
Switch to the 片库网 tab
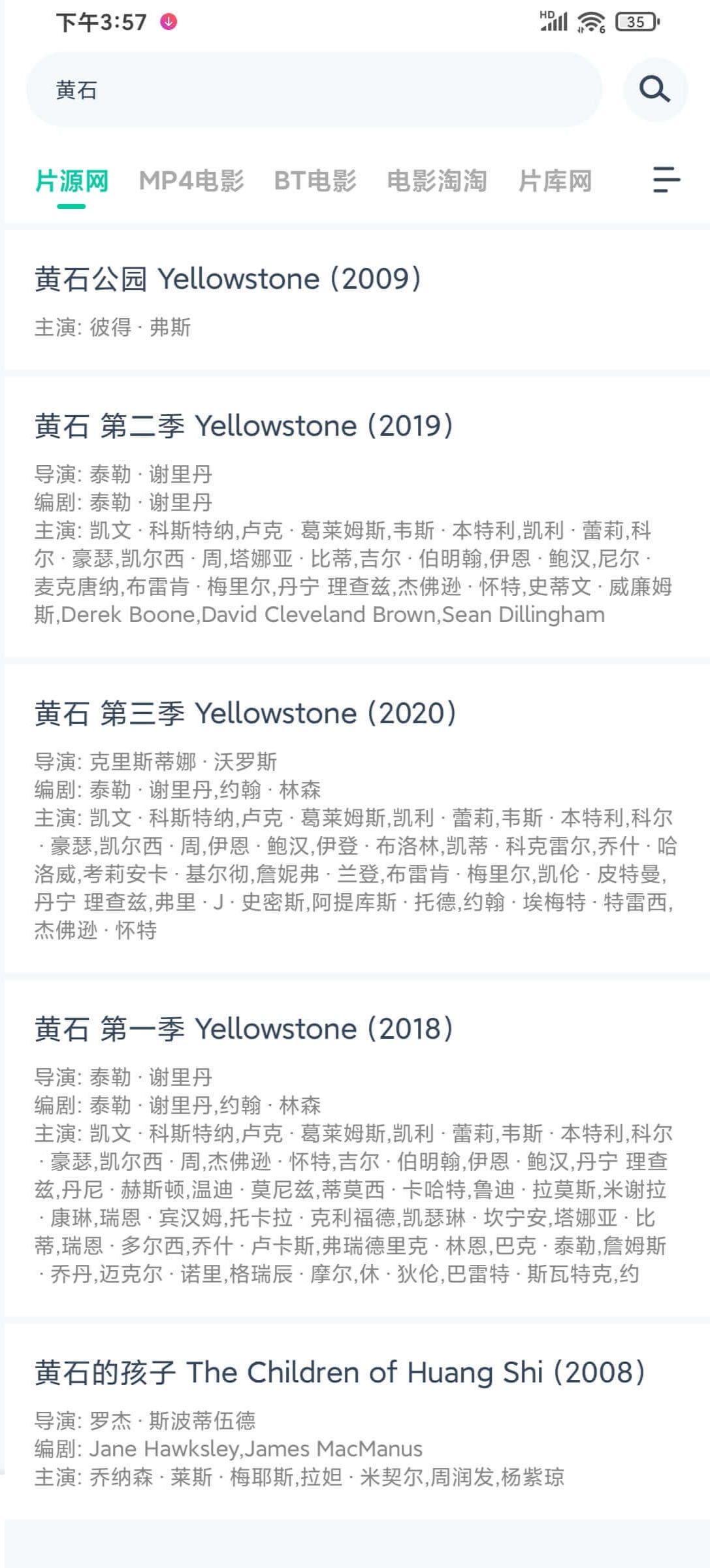point(555,181)
